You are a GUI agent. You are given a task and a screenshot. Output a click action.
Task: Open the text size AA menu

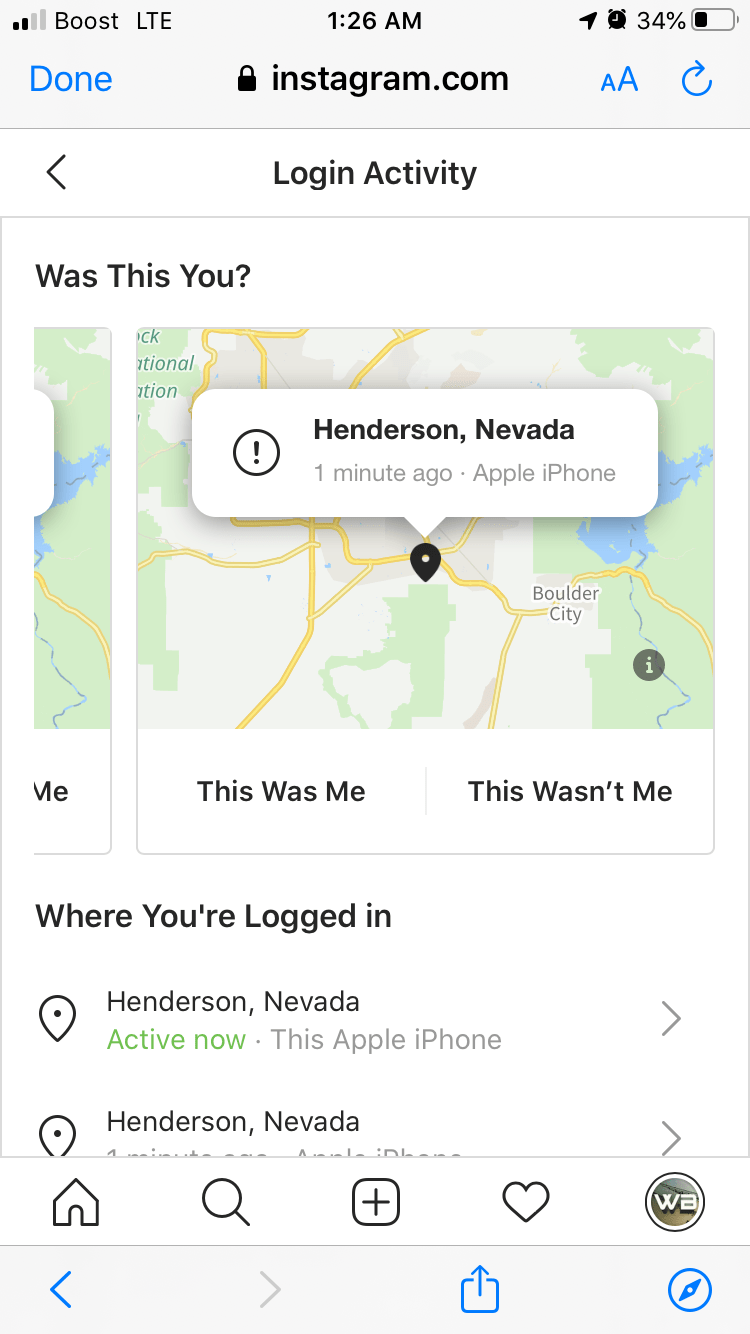pyautogui.click(x=619, y=80)
